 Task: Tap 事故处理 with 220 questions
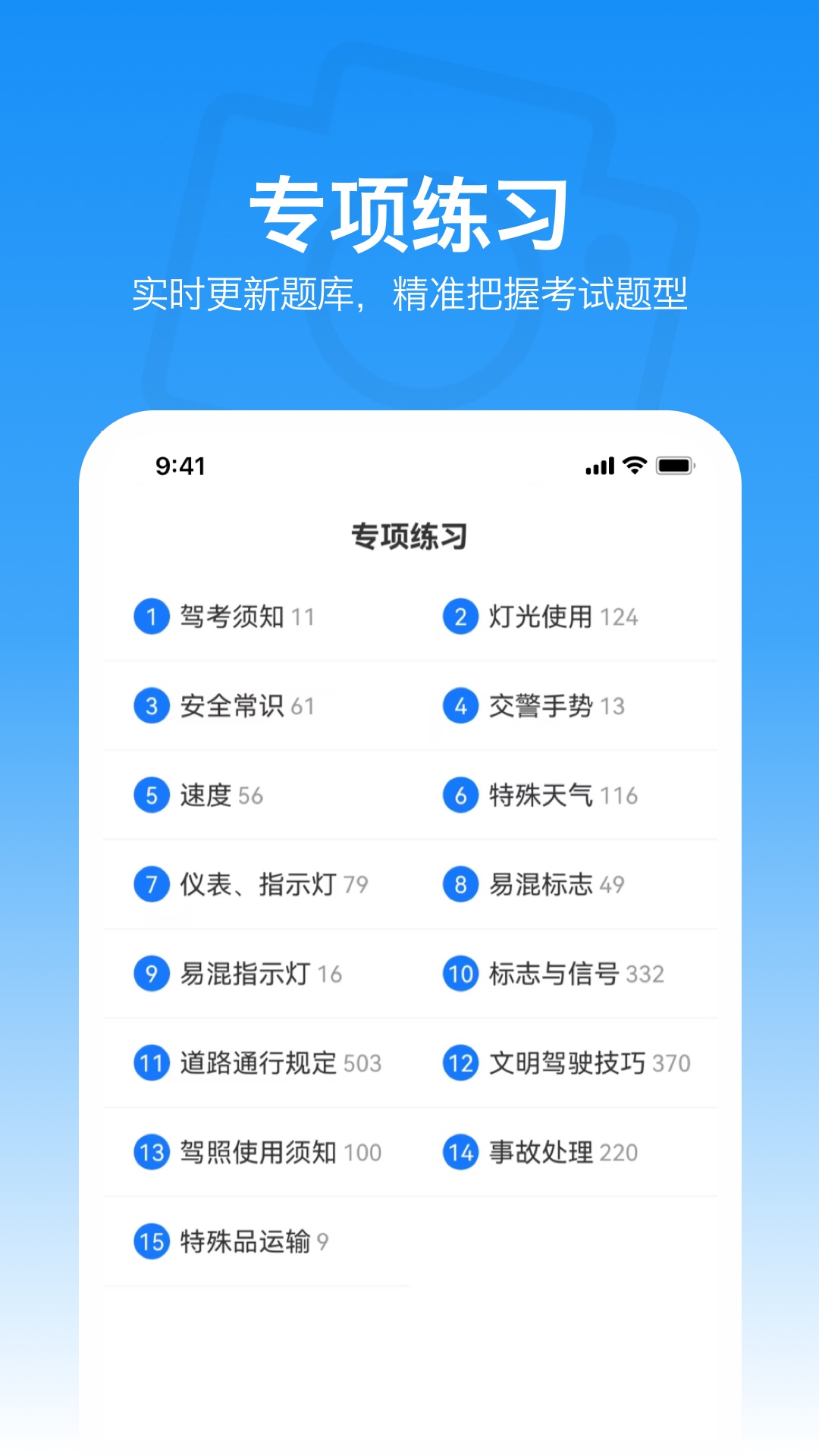tap(542, 1153)
